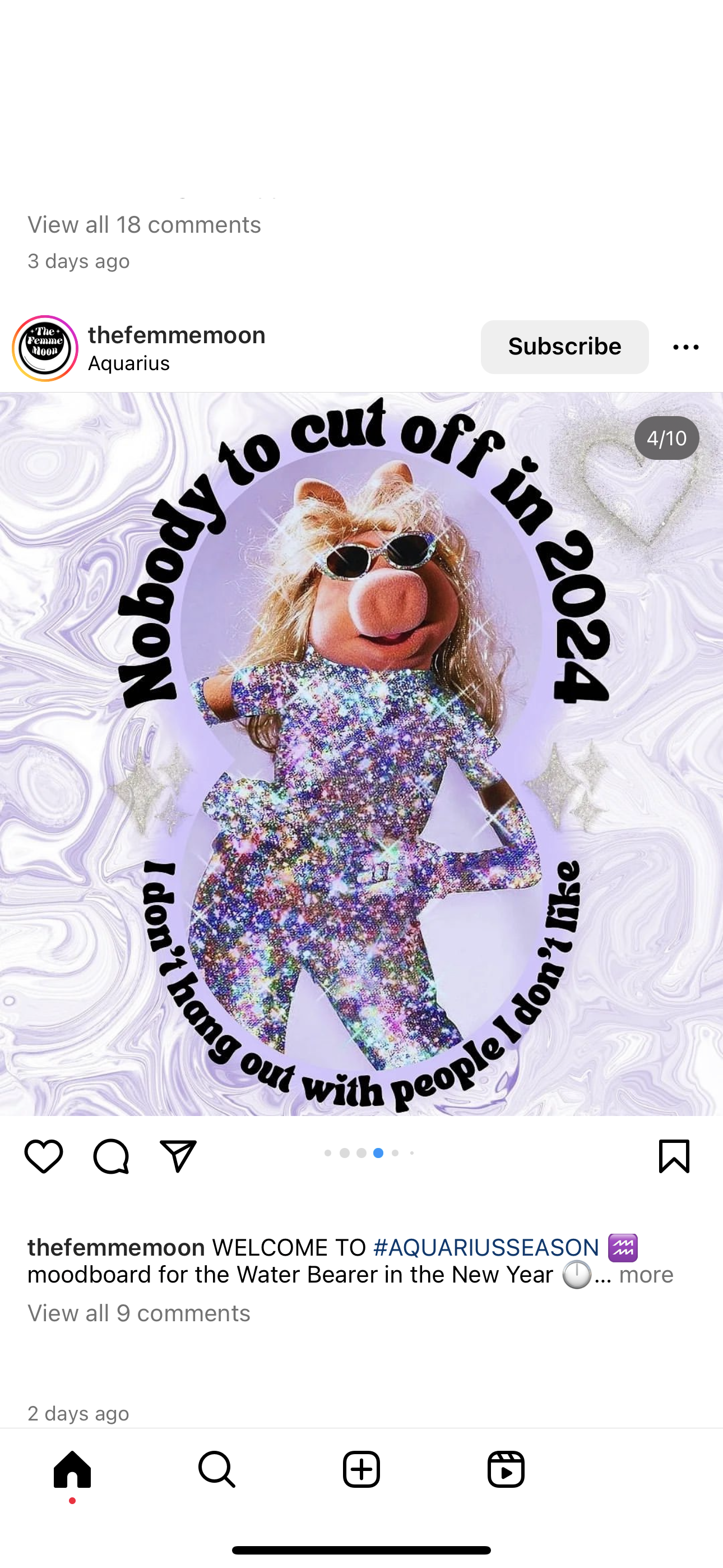The height and width of the screenshot is (1568, 723).
Task: View all 18 comments
Action: [x=144, y=225]
